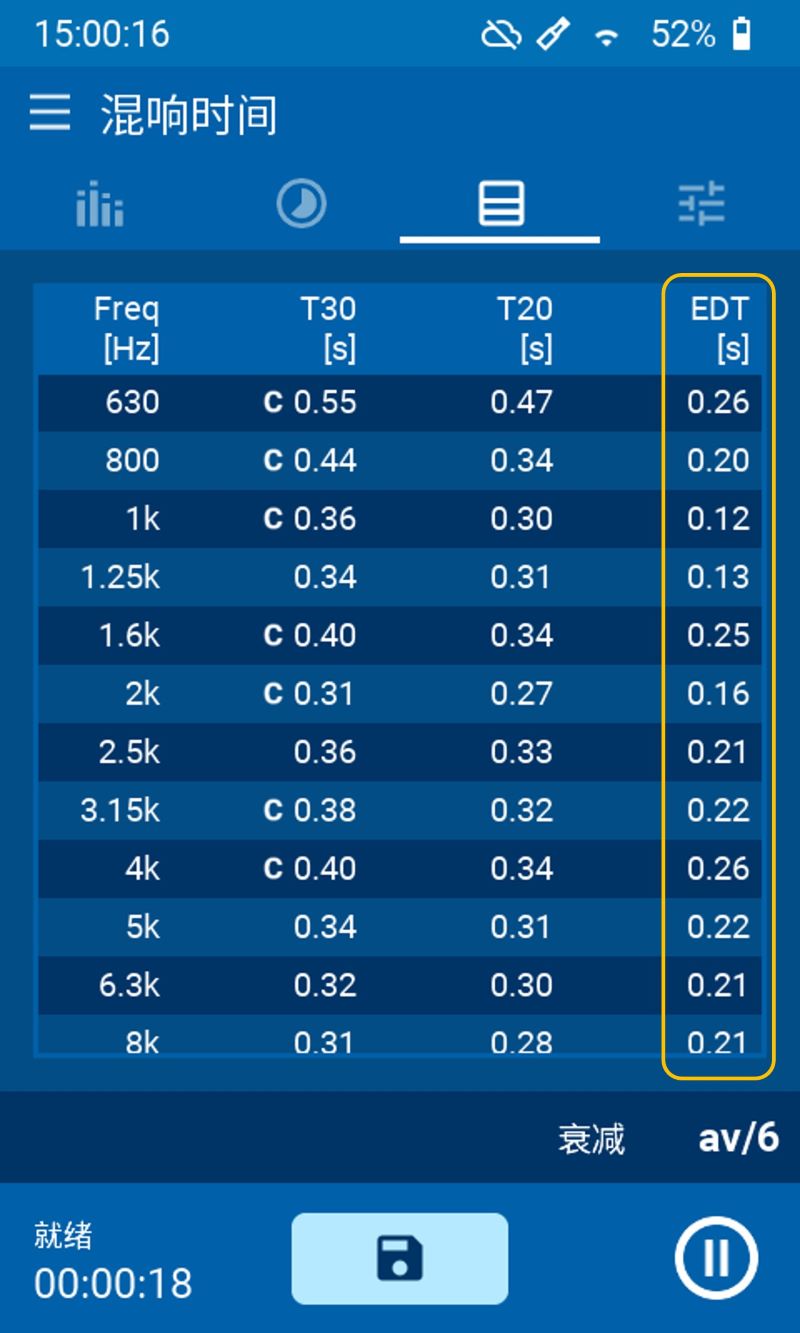
Task: Tap the av/6 decay selector
Action: coord(737,1138)
